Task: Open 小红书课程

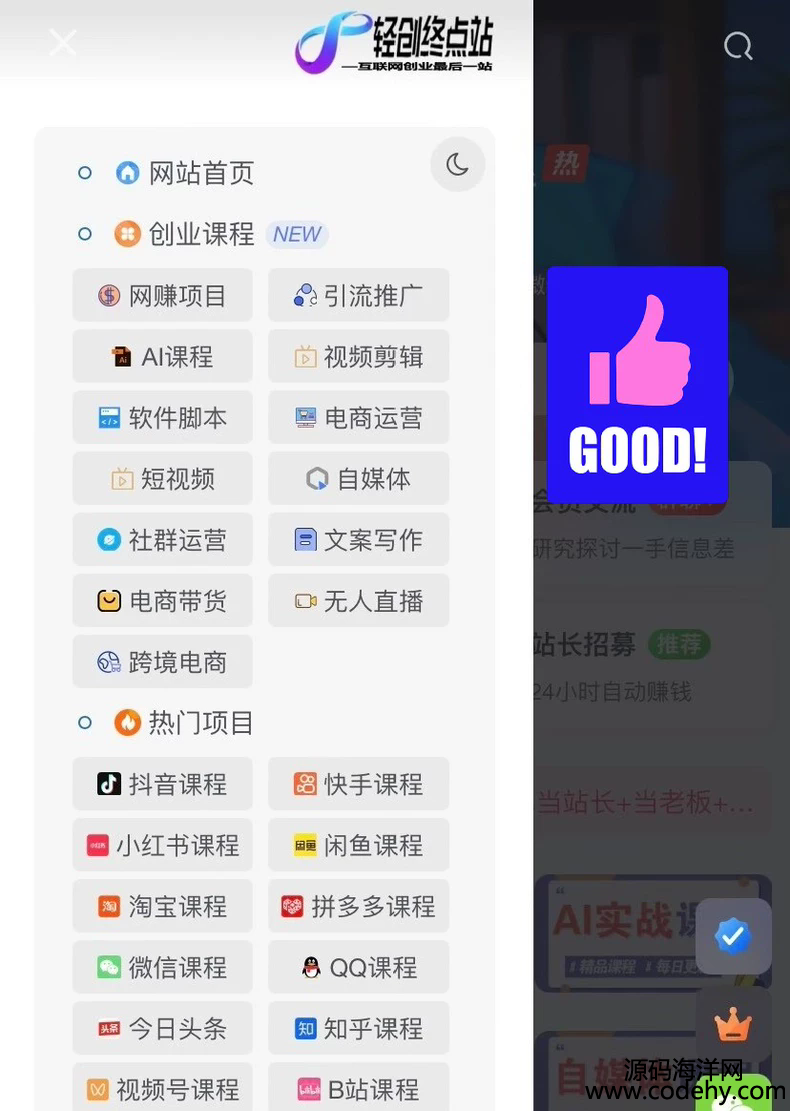Action: point(162,845)
